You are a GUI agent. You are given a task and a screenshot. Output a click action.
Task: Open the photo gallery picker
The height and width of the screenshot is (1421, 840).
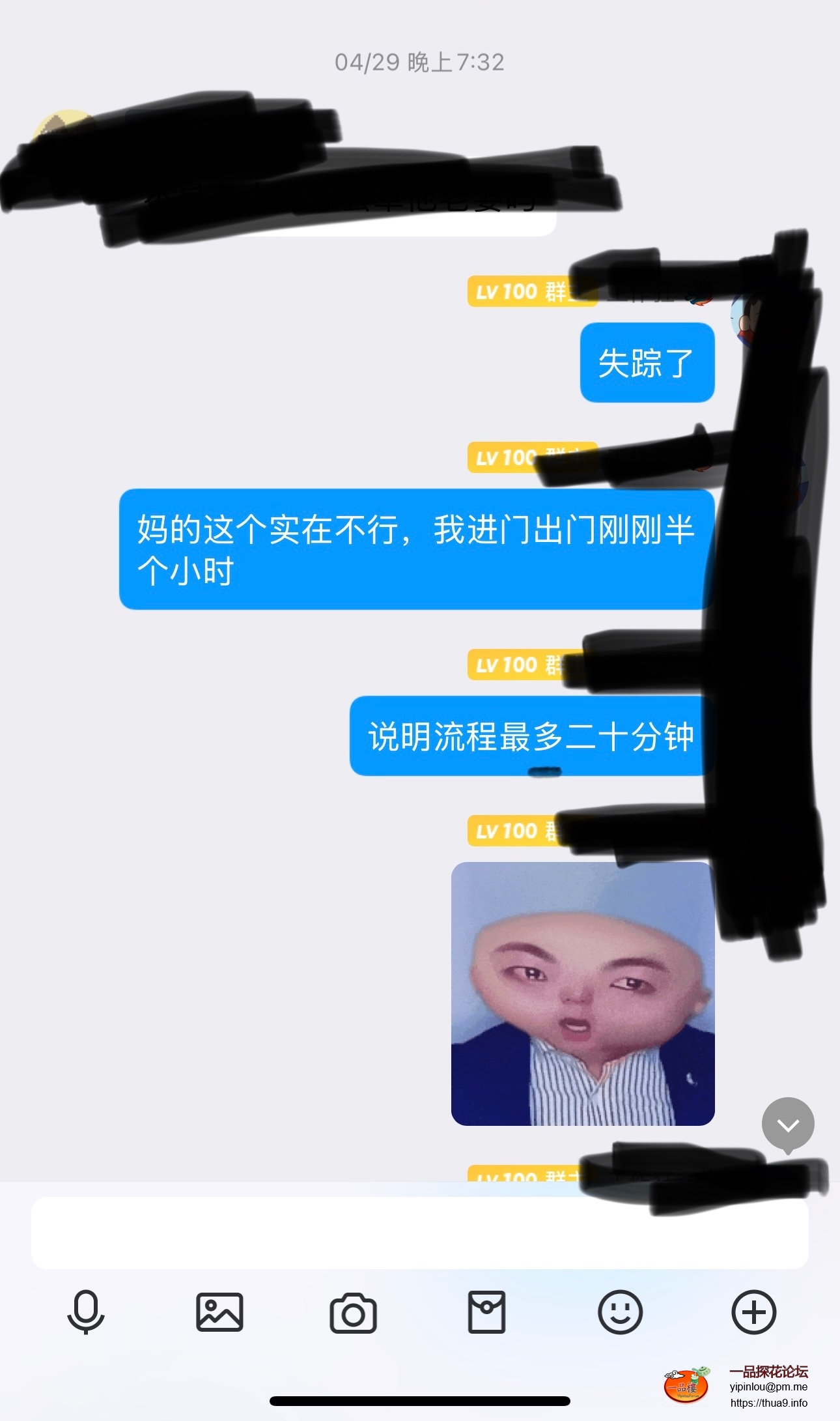click(x=219, y=1312)
